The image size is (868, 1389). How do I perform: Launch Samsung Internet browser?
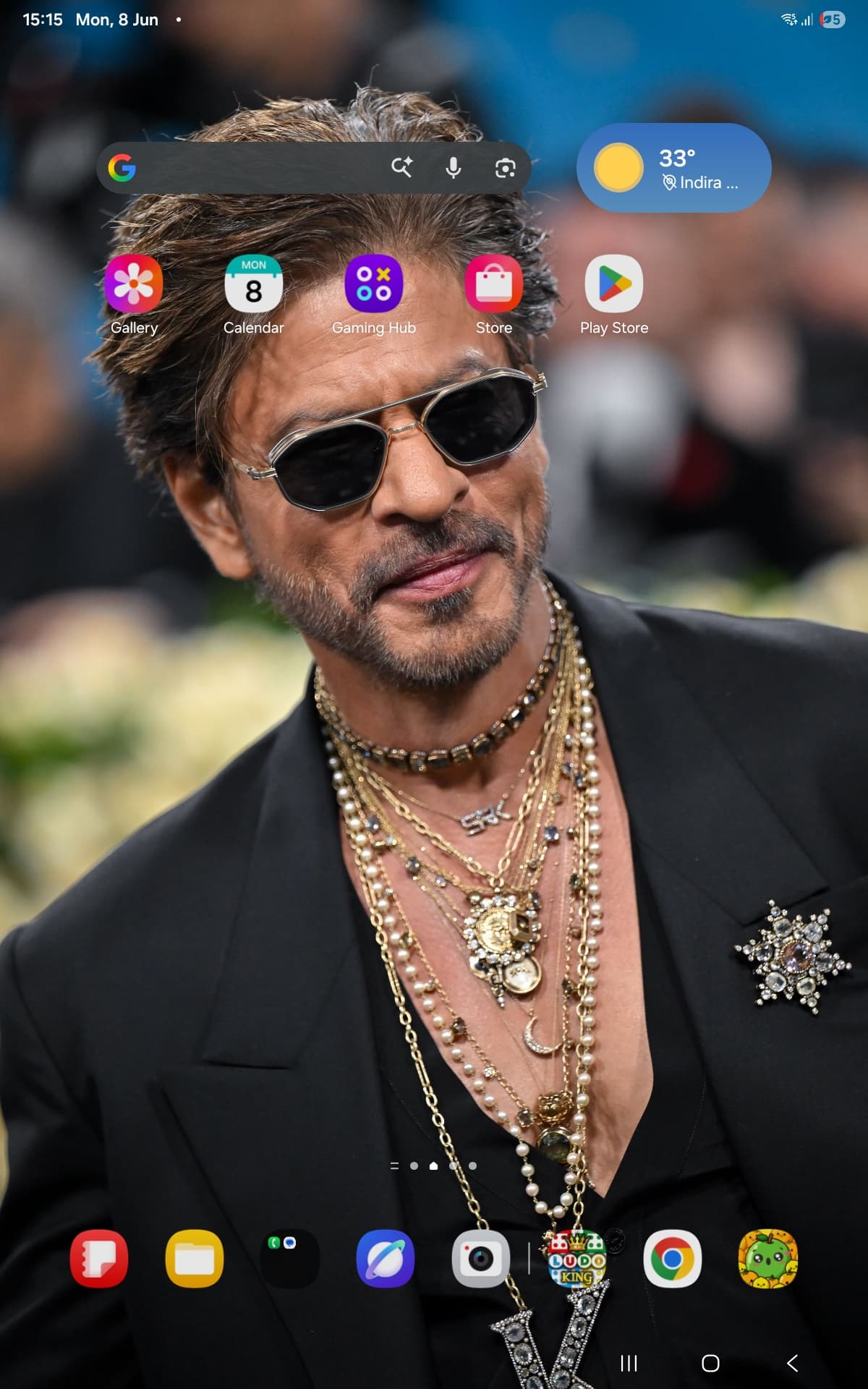(386, 1259)
